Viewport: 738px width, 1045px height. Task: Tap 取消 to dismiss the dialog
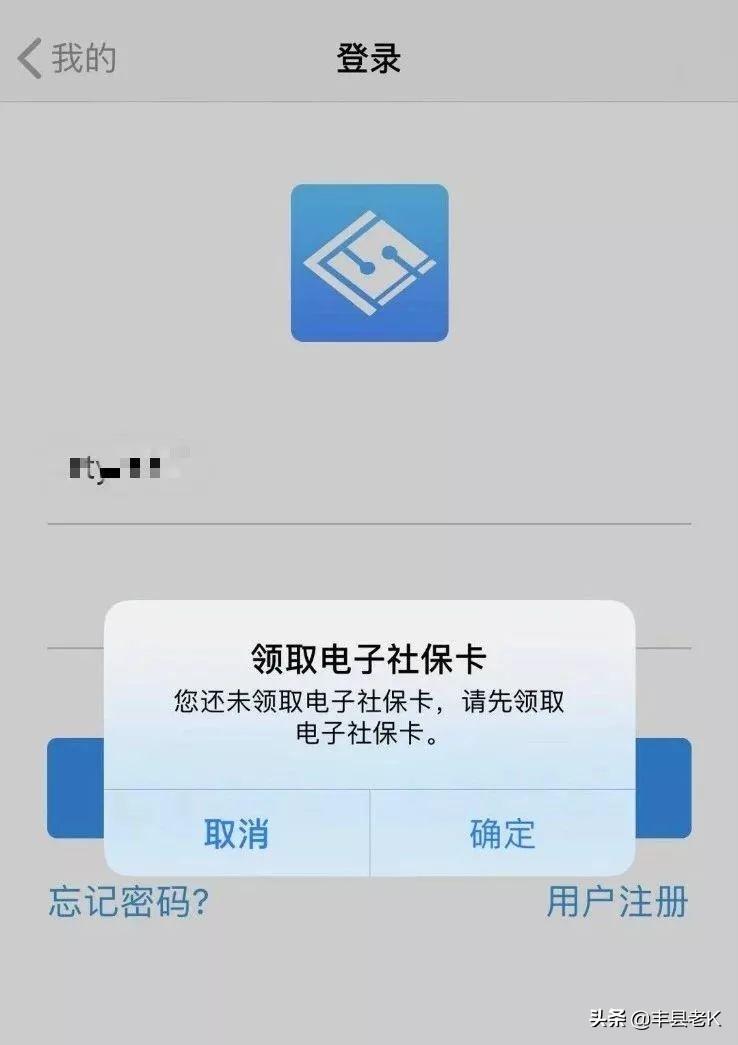237,833
